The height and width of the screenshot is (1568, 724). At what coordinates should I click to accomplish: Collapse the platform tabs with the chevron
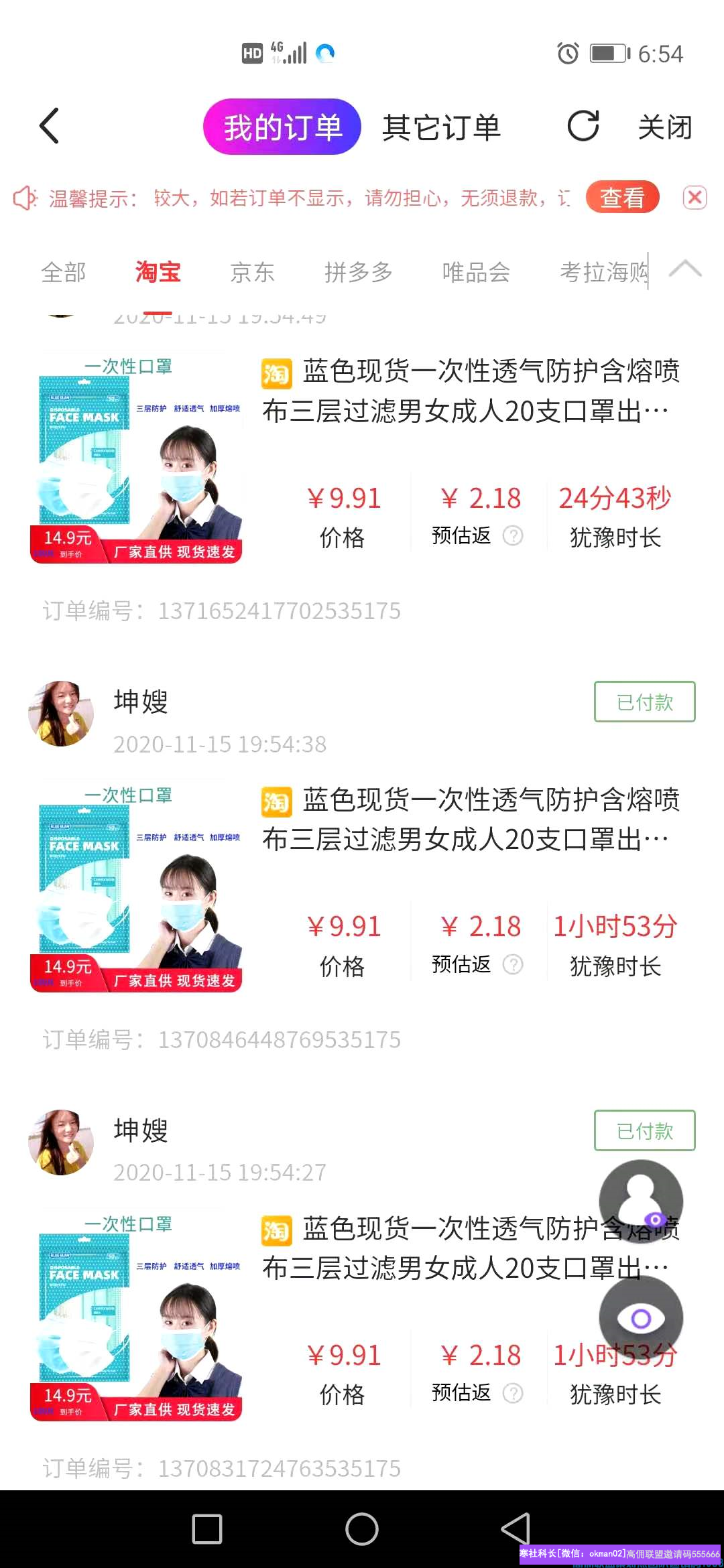tap(685, 269)
